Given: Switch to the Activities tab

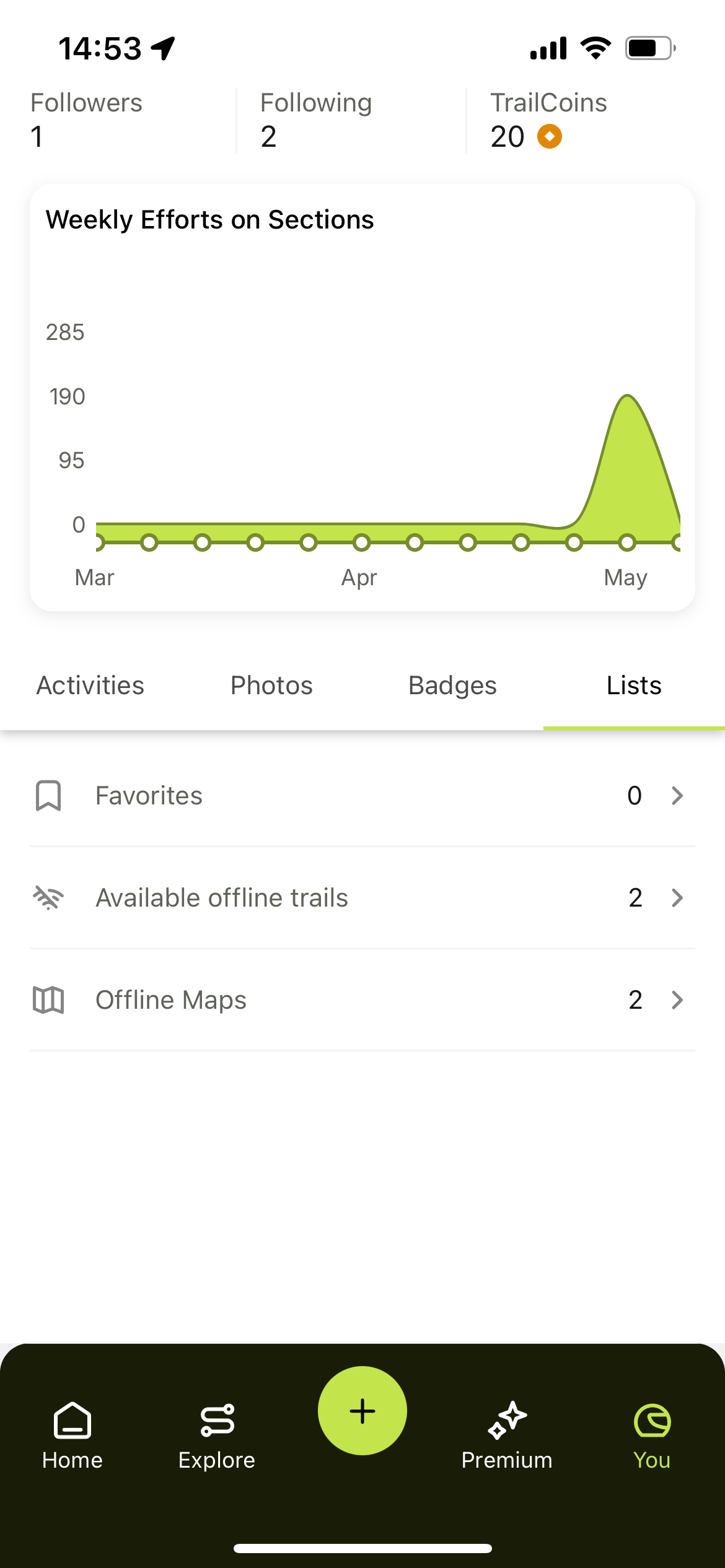Looking at the screenshot, I should pos(90,686).
